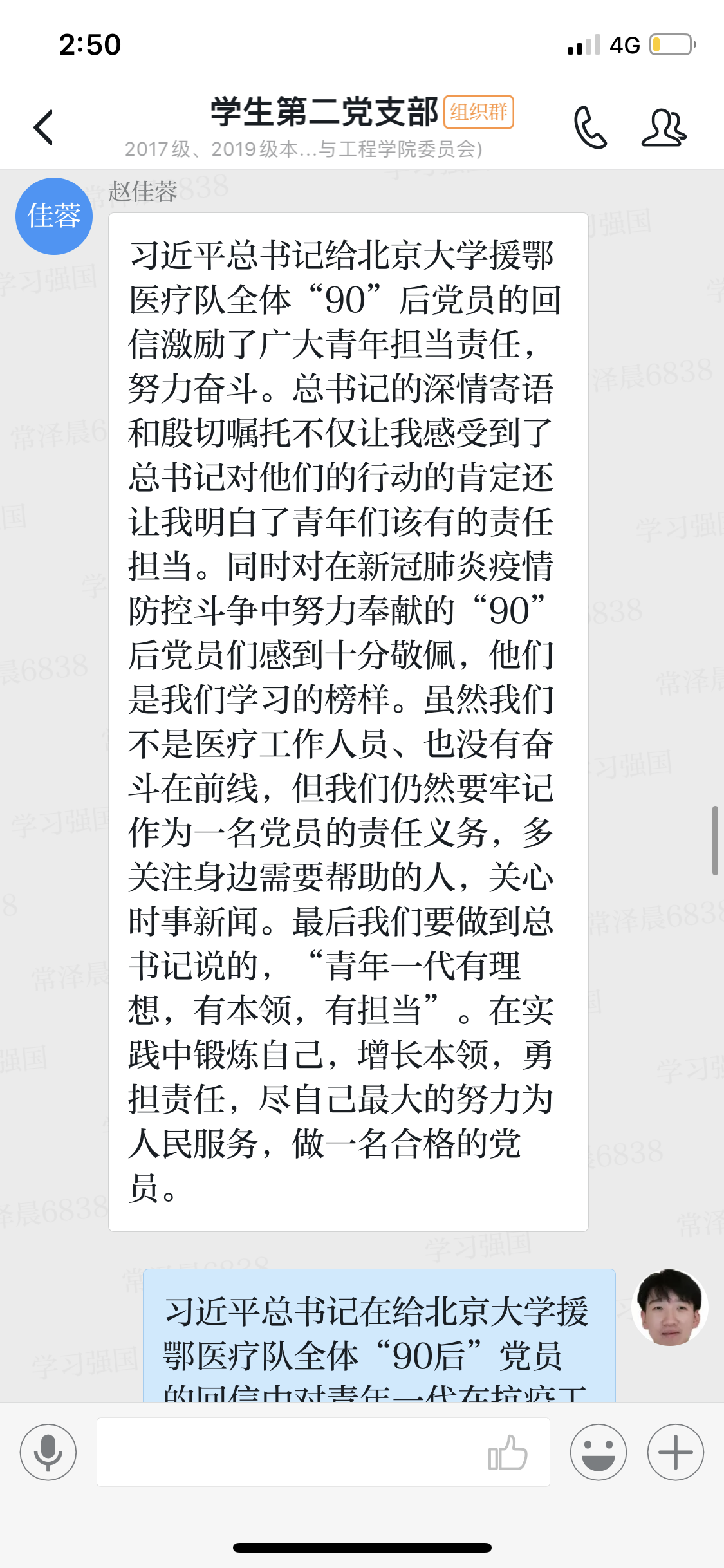724x1568 pixels.
Task: Start a voice call in the group
Action: (590, 127)
